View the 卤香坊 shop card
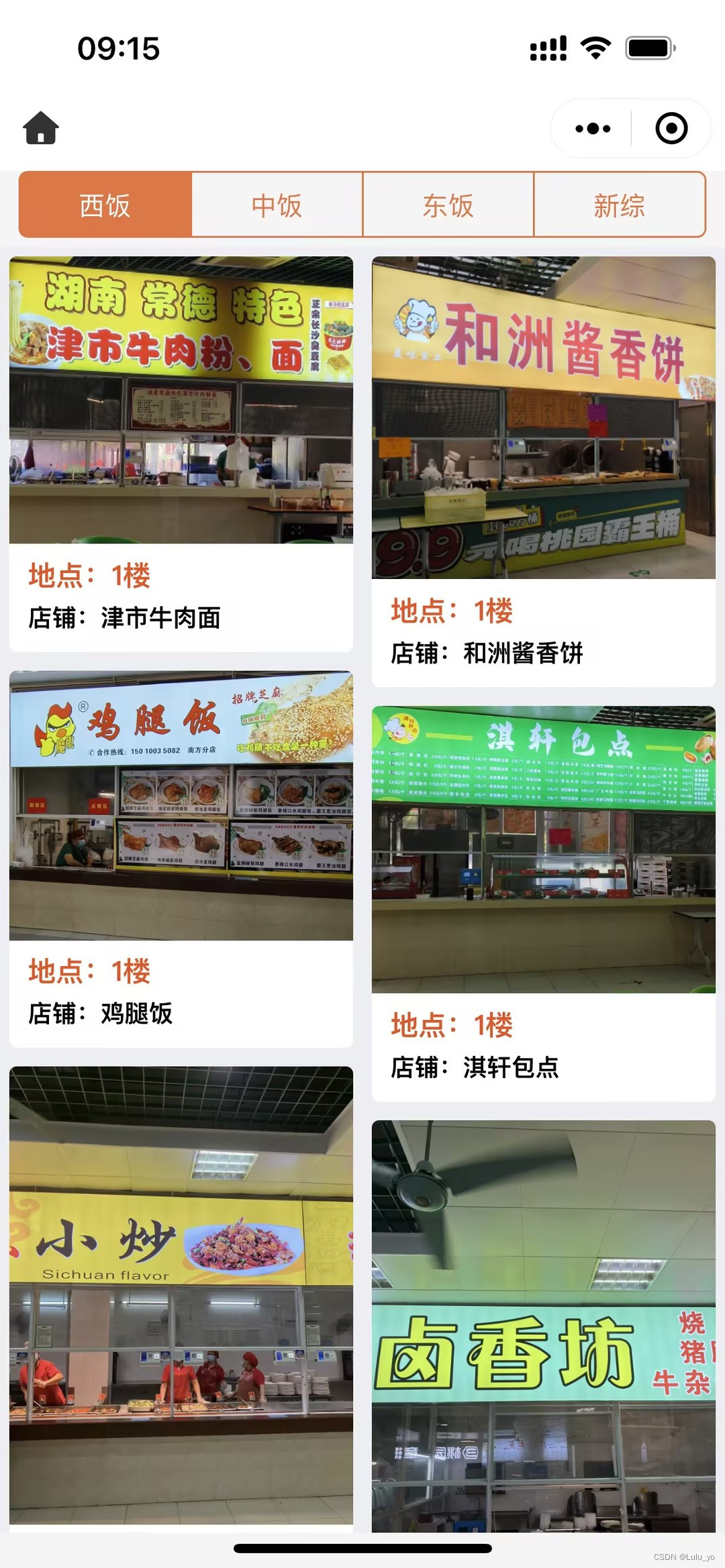 544,1326
